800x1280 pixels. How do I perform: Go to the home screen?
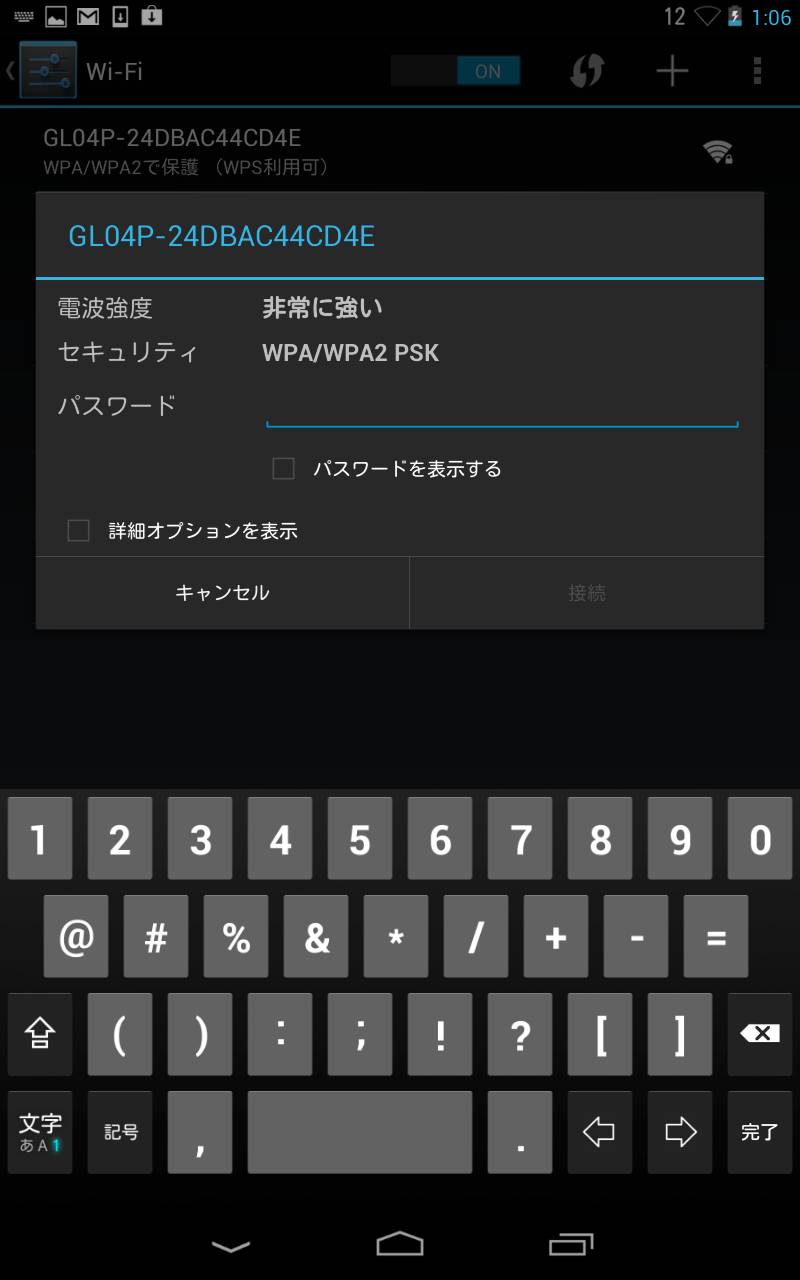[400, 1245]
